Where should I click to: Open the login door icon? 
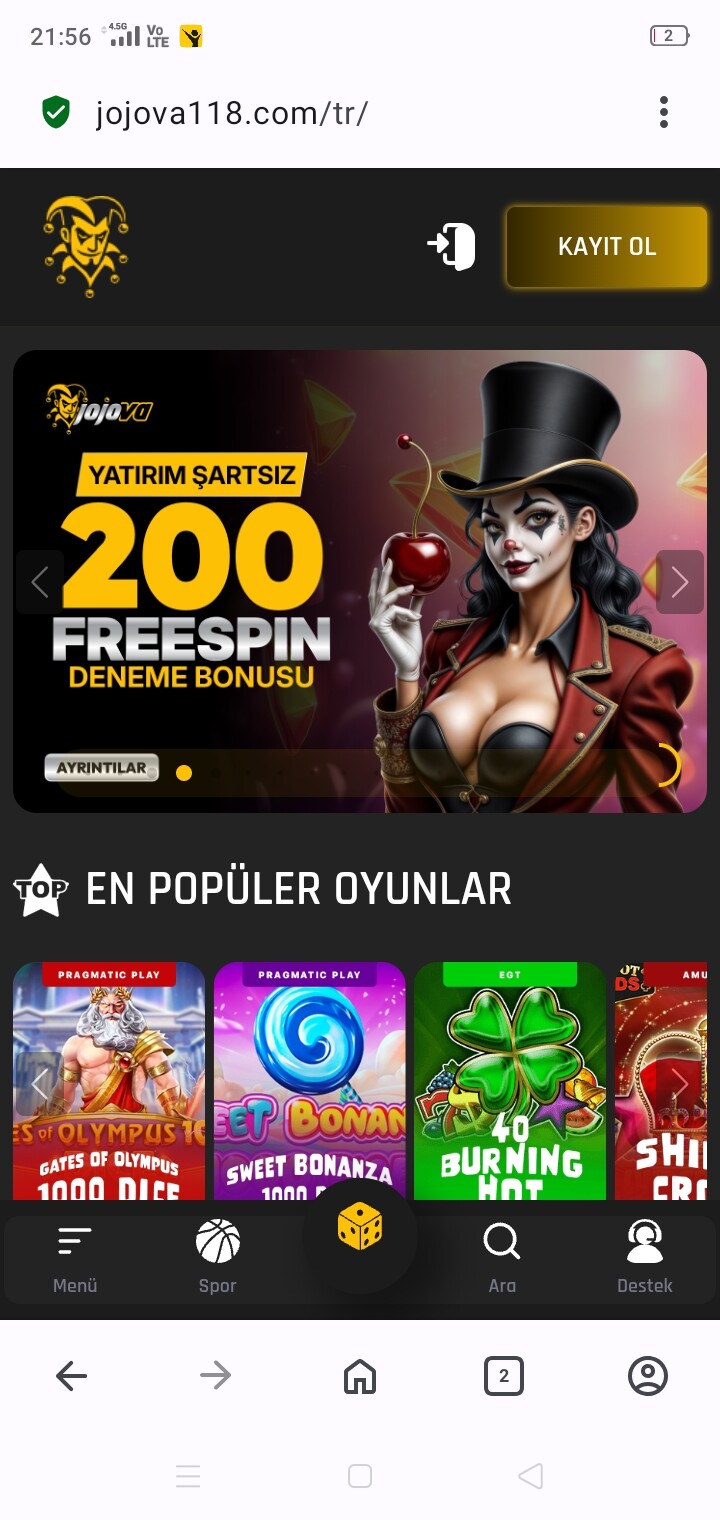tap(451, 247)
